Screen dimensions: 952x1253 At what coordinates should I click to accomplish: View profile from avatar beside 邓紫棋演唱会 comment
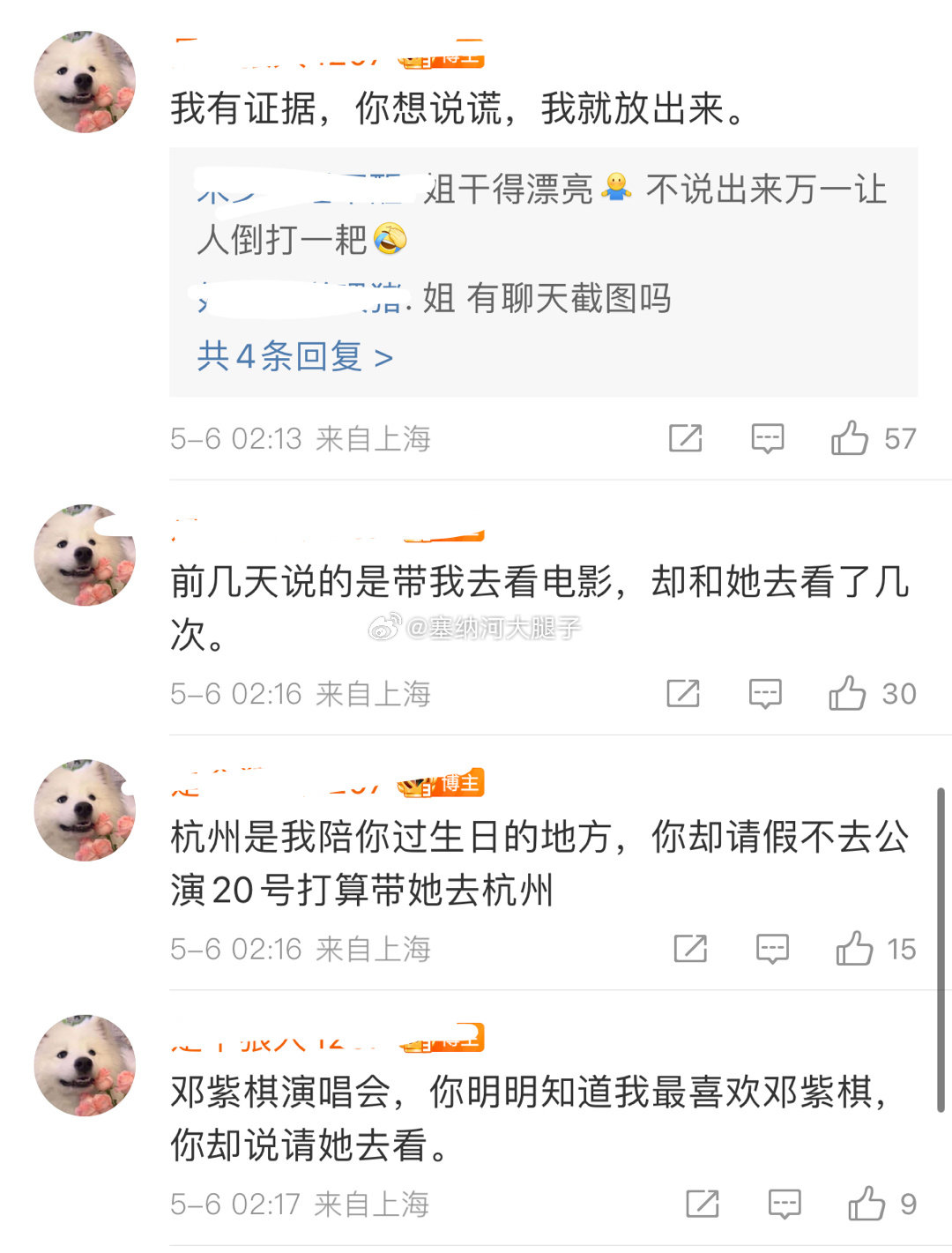85,1065
